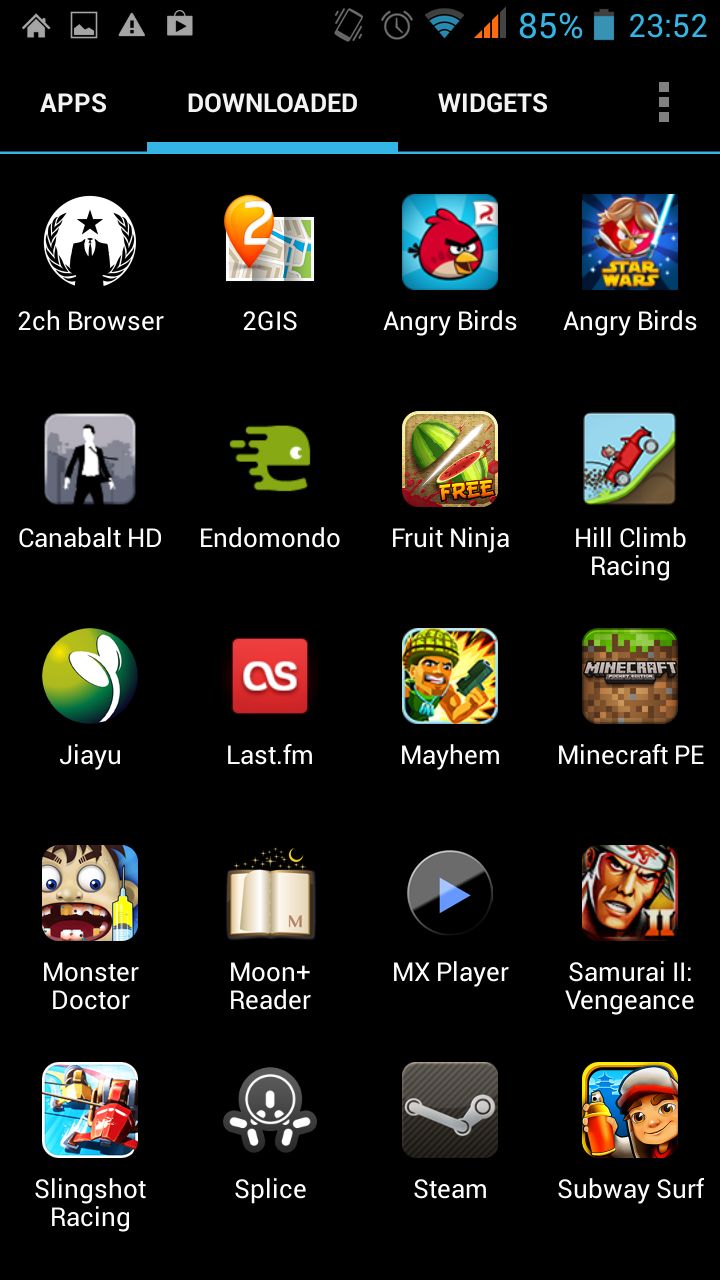Launch Subway Surf

click(630, 1132)
